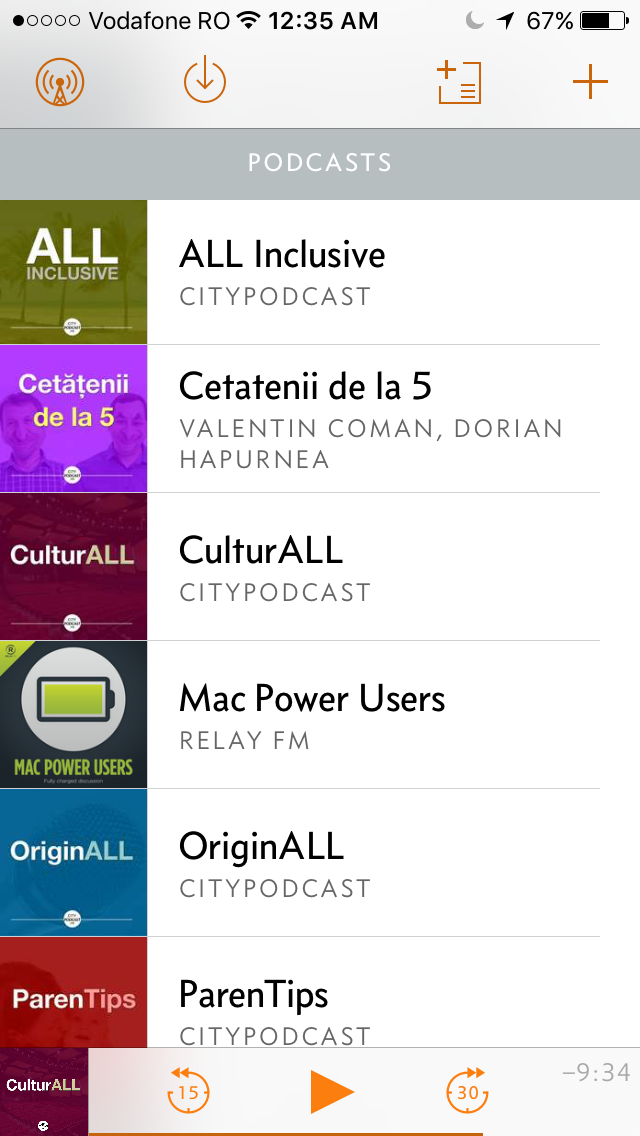Skip back 15 seconds
This screenshot has width=640, height=1136.
coord(188,1090)
